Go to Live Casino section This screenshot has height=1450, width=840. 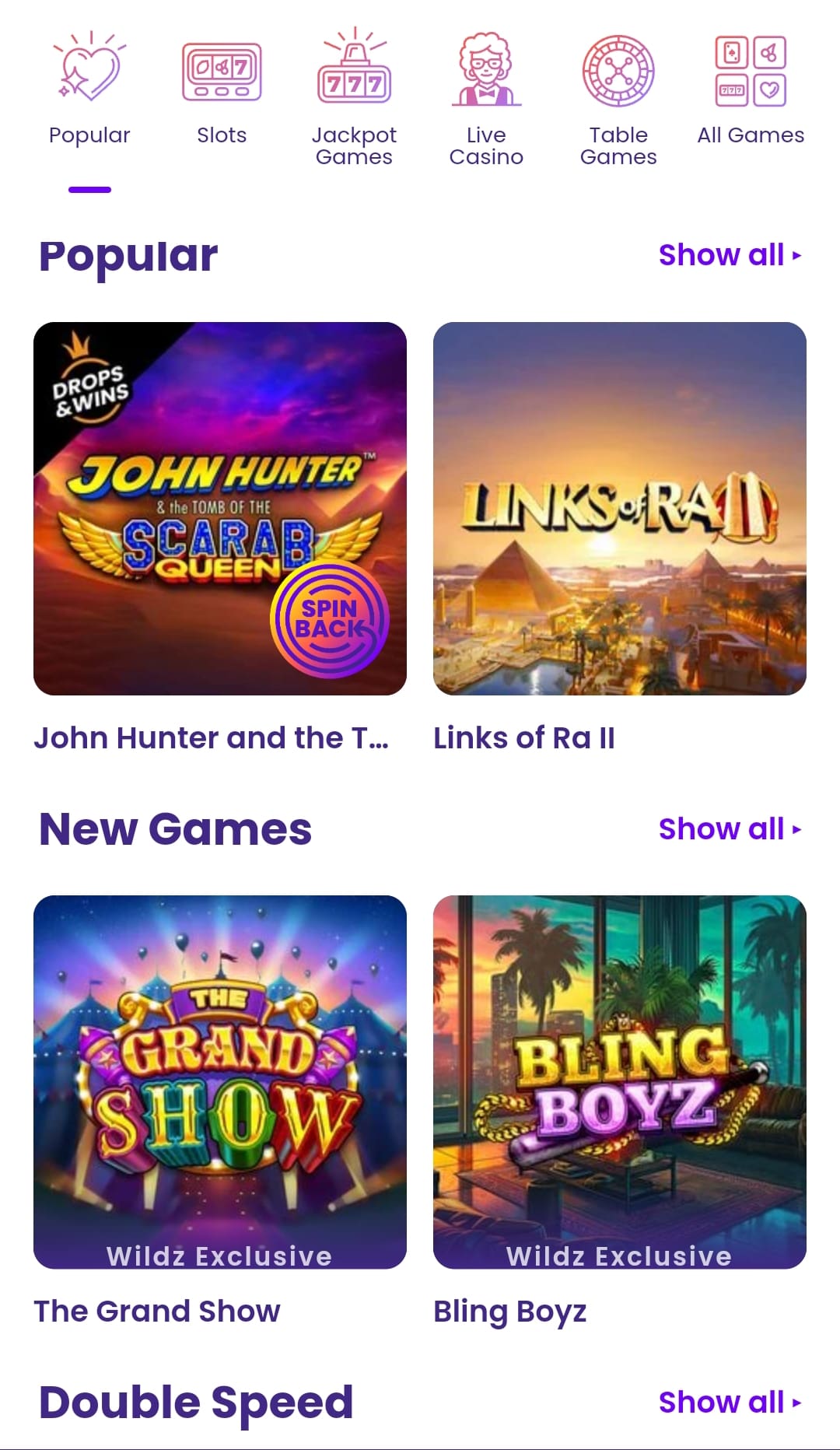point(486,97)
